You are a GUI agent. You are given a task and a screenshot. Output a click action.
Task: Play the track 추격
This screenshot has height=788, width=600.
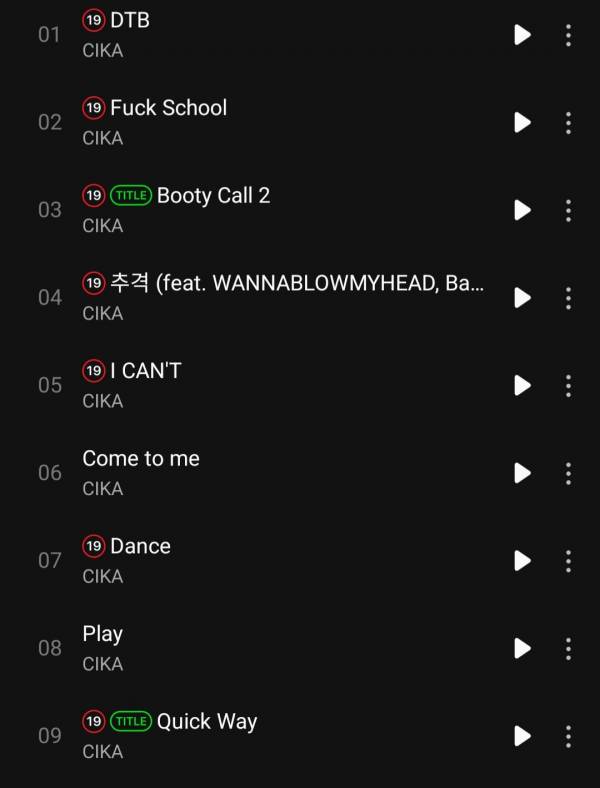pos(522,297)
